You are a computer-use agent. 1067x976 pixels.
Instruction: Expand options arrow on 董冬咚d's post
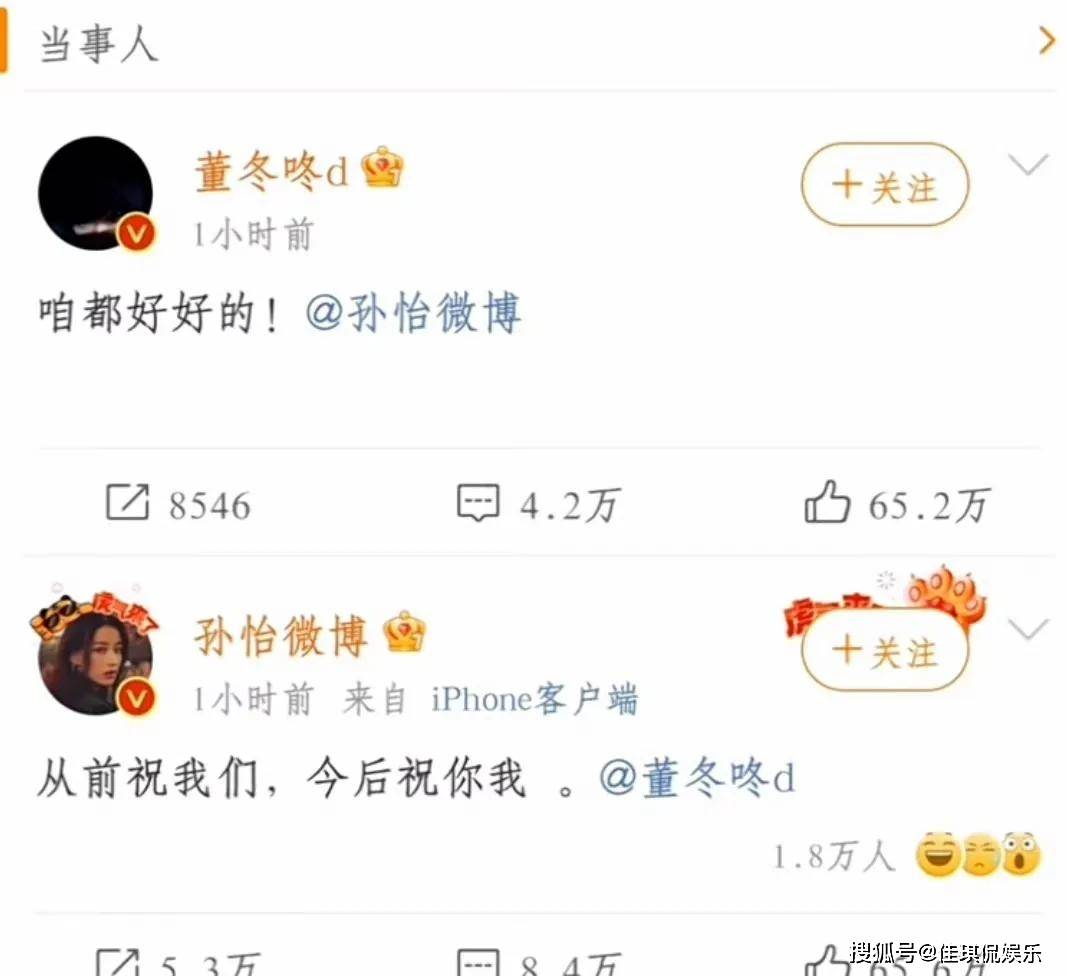pyautogui.click(x=1028, y=164)
